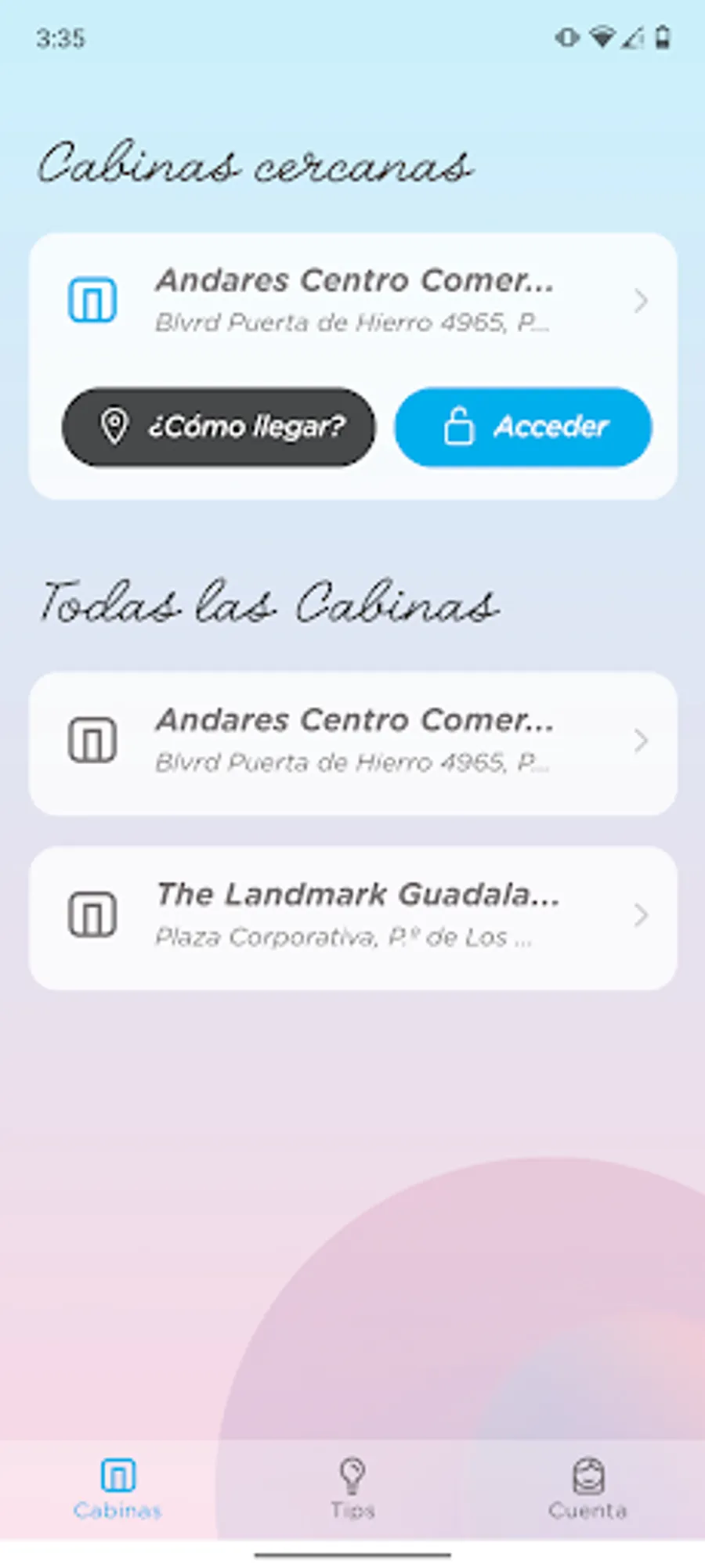The height and width of the screenshot is (1568, 705).
Task: Switch to the Tips tab
Action: click(352, 1489)
